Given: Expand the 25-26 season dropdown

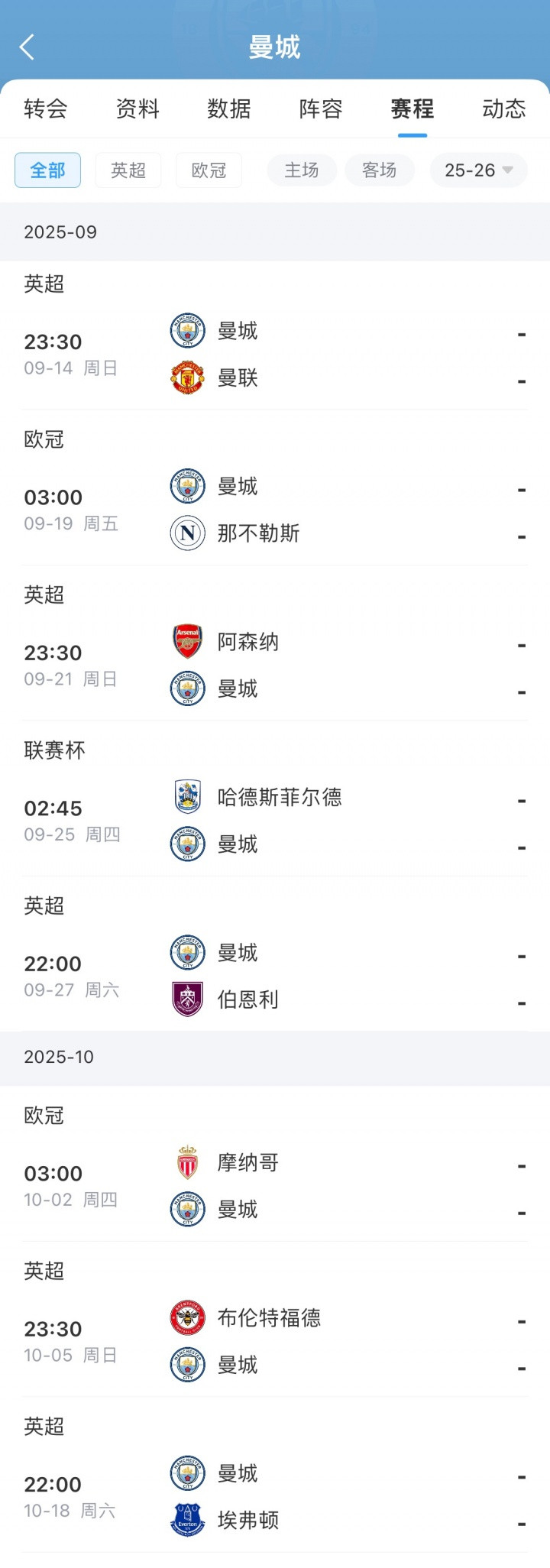Looking at the screenshot, I should (x=479, y=170).
